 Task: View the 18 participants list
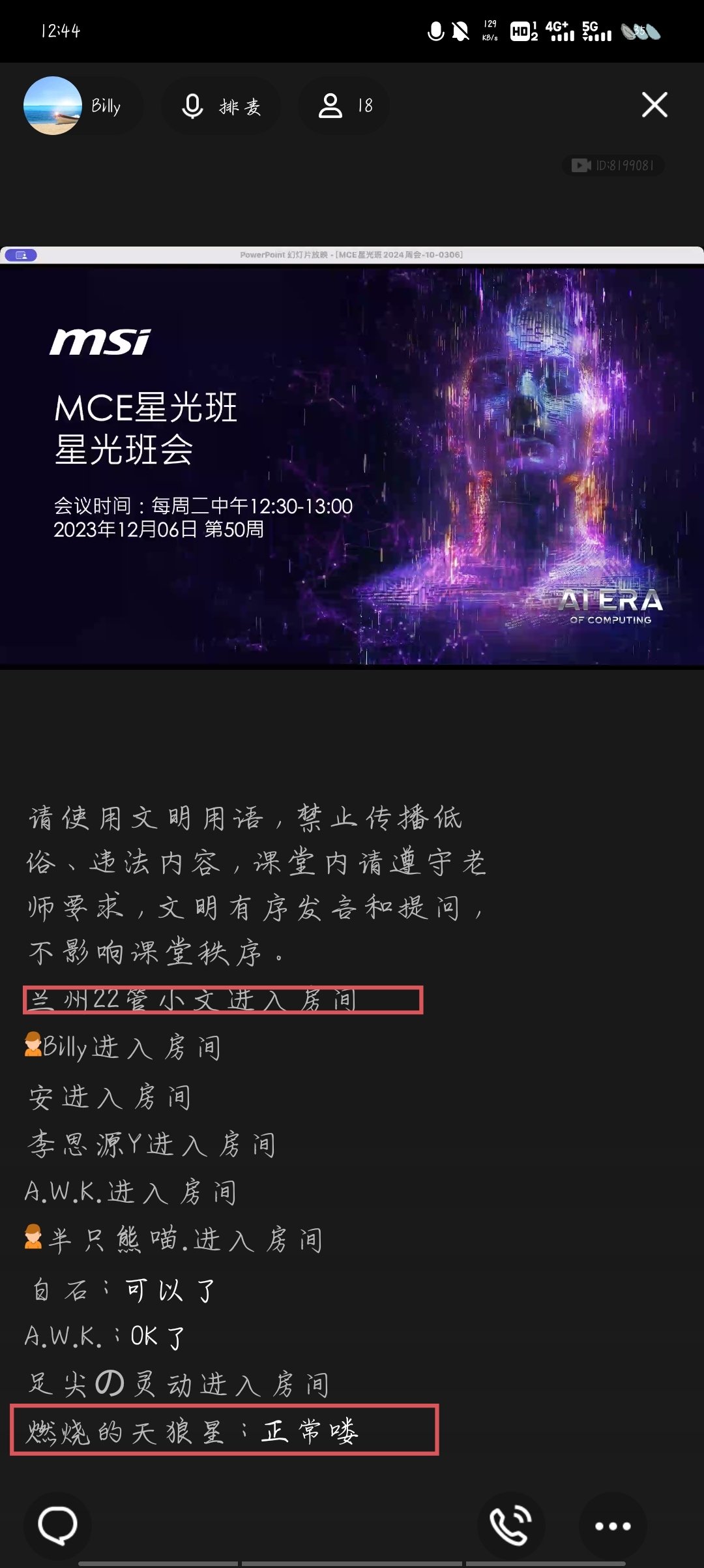(344, 106)
